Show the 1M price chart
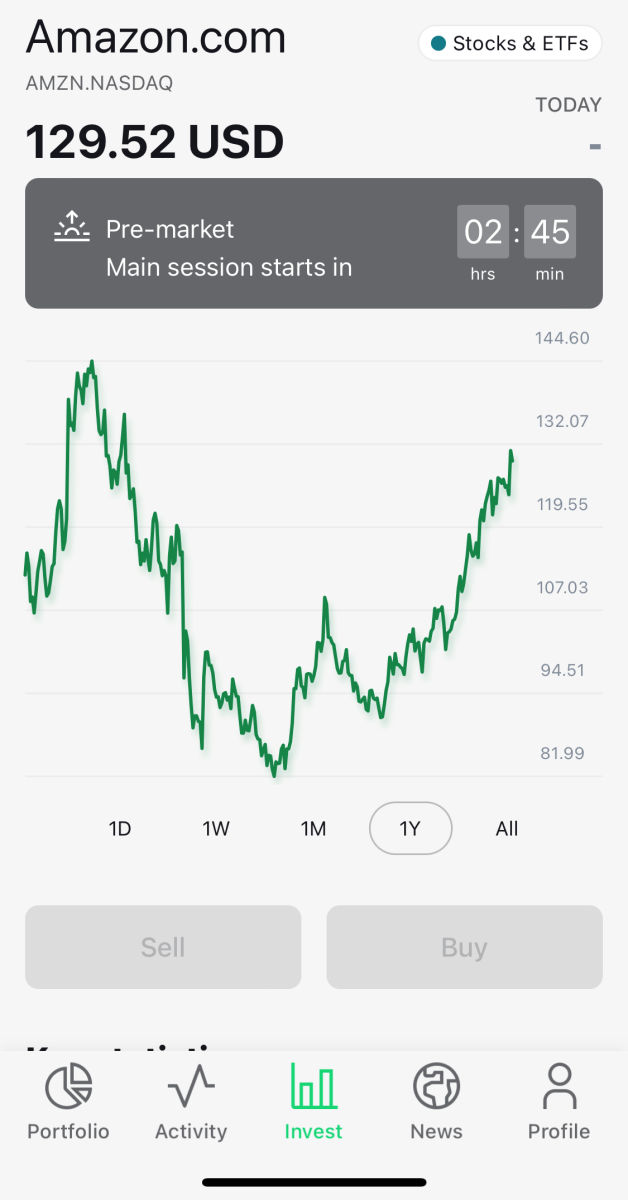 314,828
